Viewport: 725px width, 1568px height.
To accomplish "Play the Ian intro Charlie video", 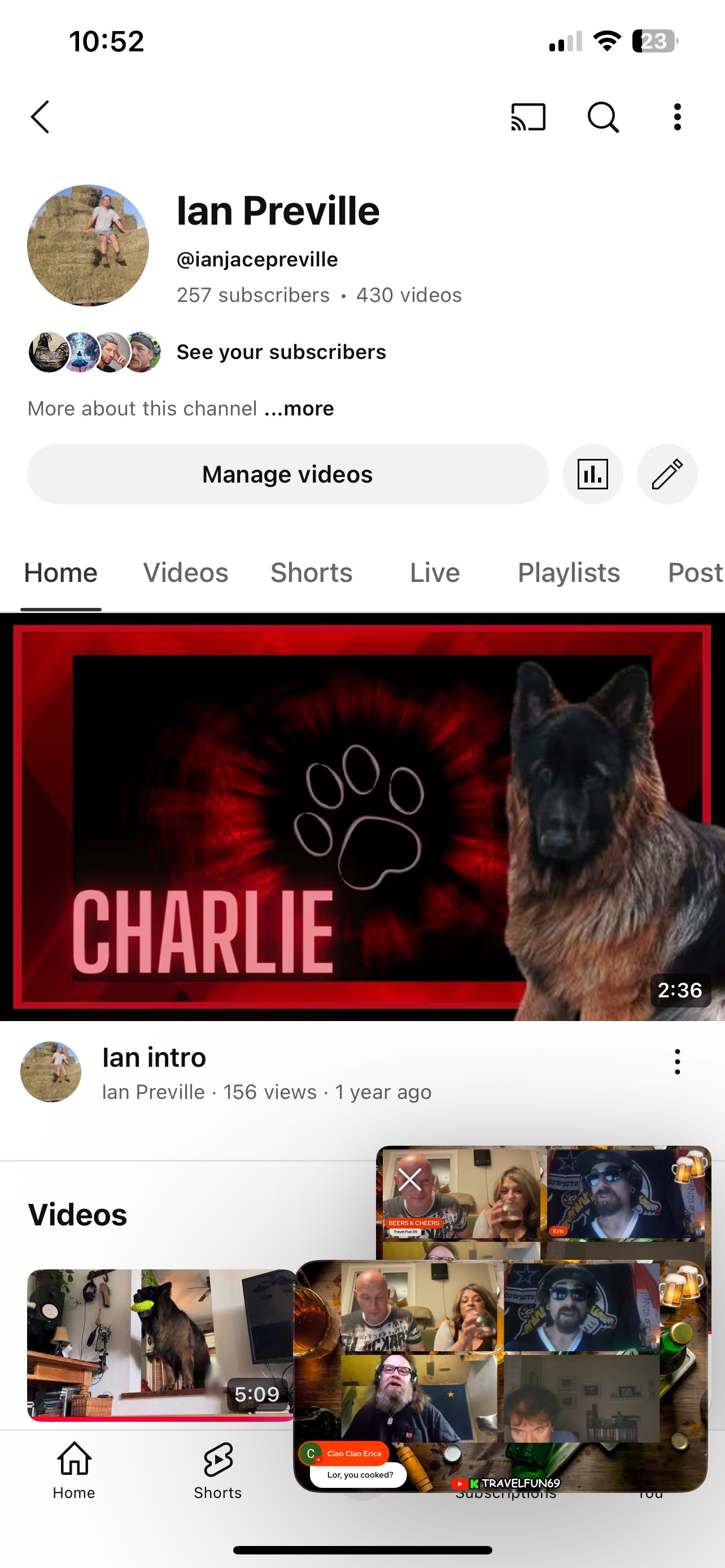I will pos(362,816).
